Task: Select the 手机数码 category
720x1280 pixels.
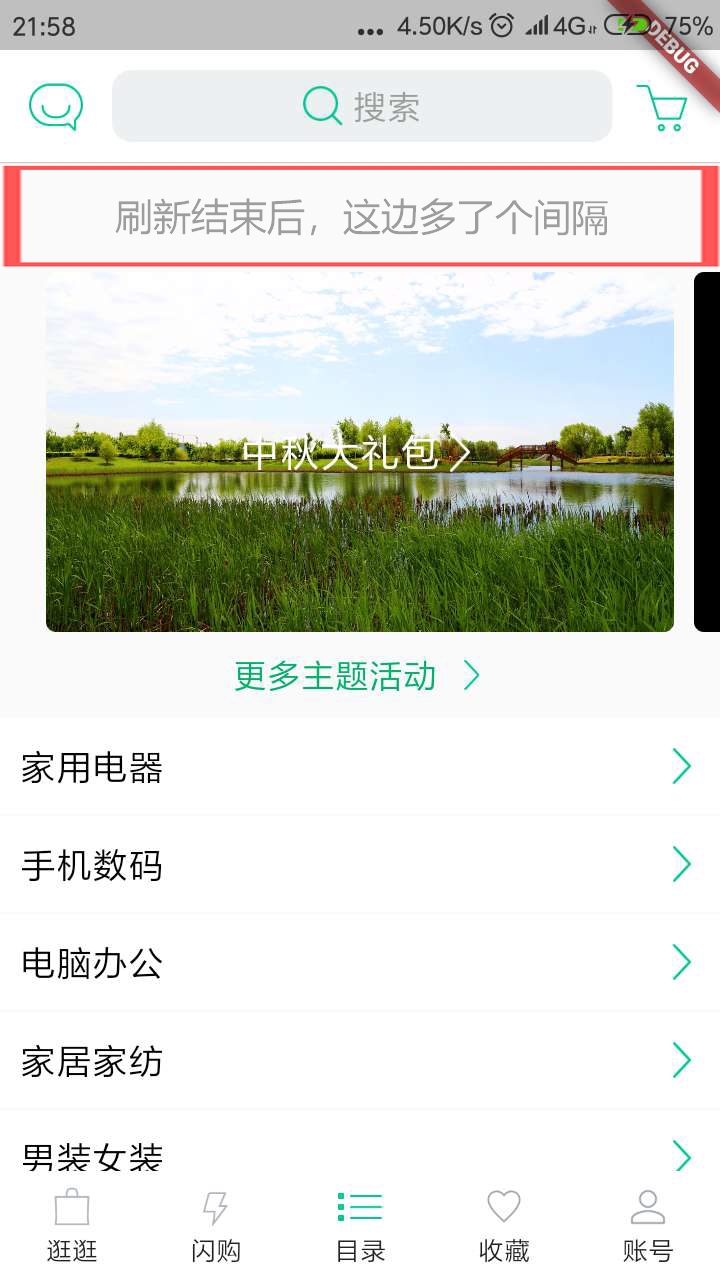Action: pyautogui.click(x=360, y=864)
